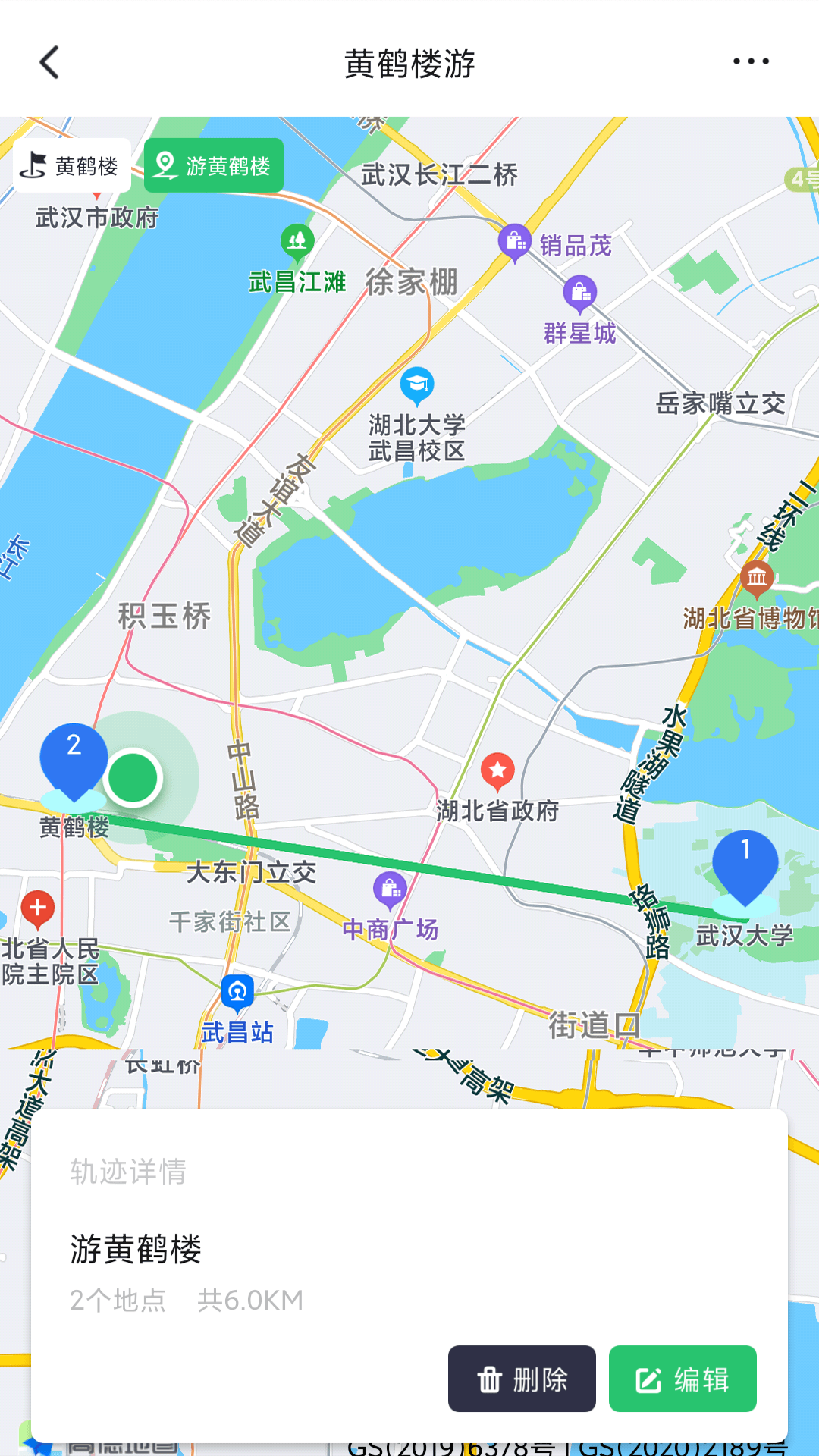Tap the back arrow to return

tap(50, 62)
